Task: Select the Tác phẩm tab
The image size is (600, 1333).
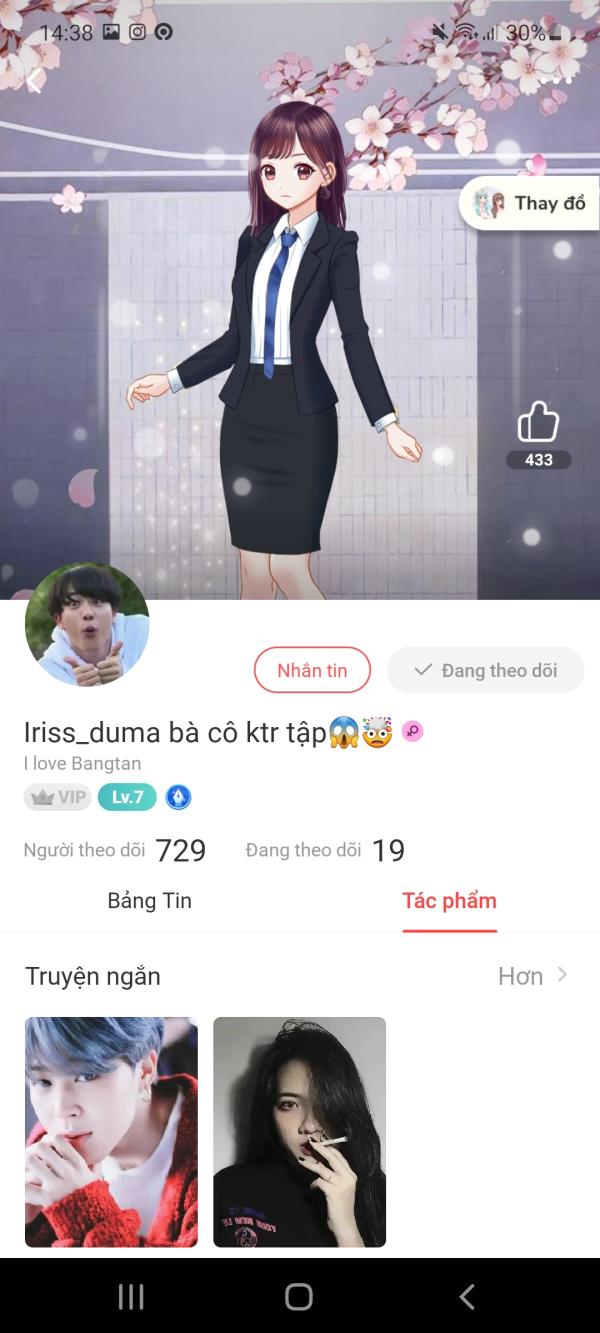Action: 450,900
